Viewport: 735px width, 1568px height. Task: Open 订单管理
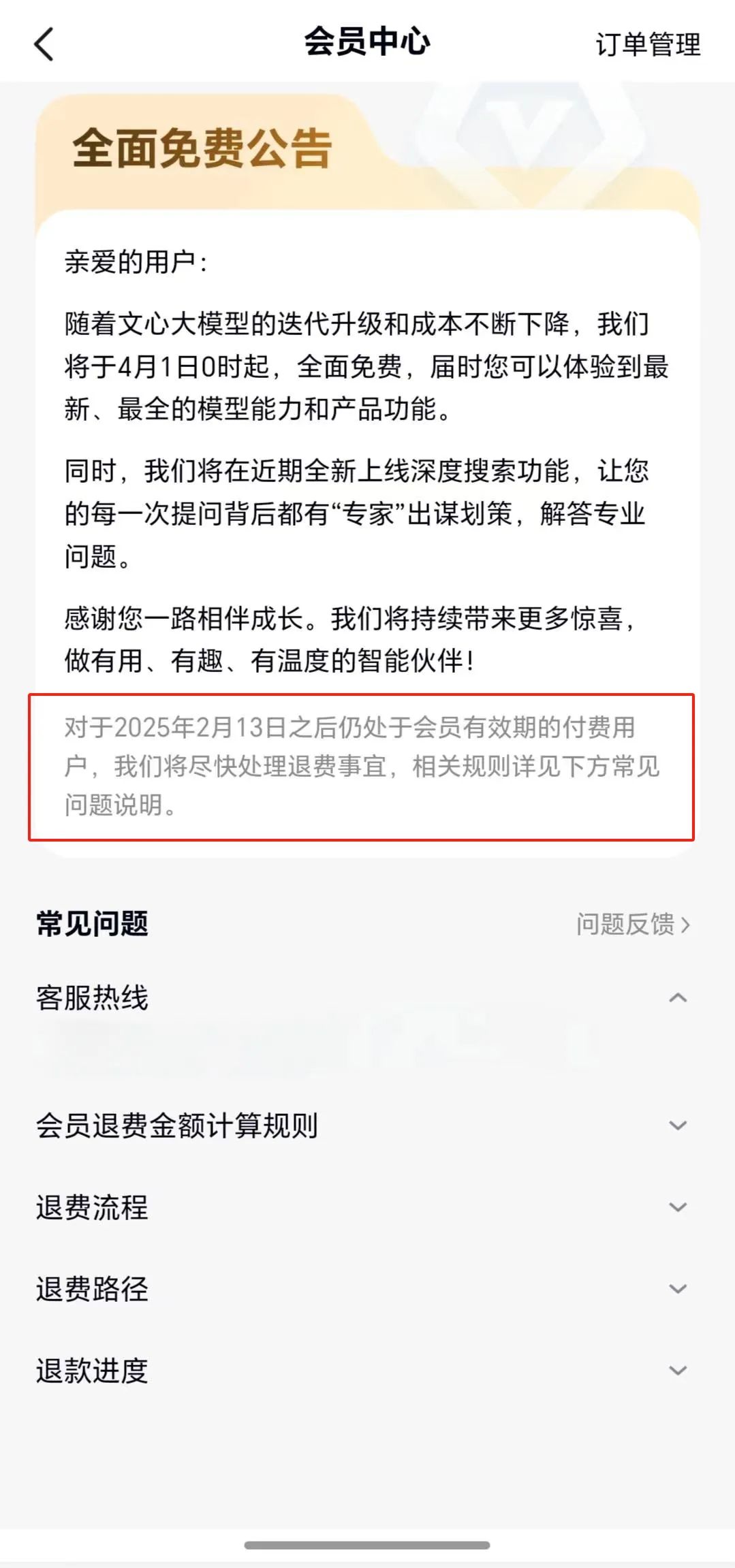coord(647,45)
